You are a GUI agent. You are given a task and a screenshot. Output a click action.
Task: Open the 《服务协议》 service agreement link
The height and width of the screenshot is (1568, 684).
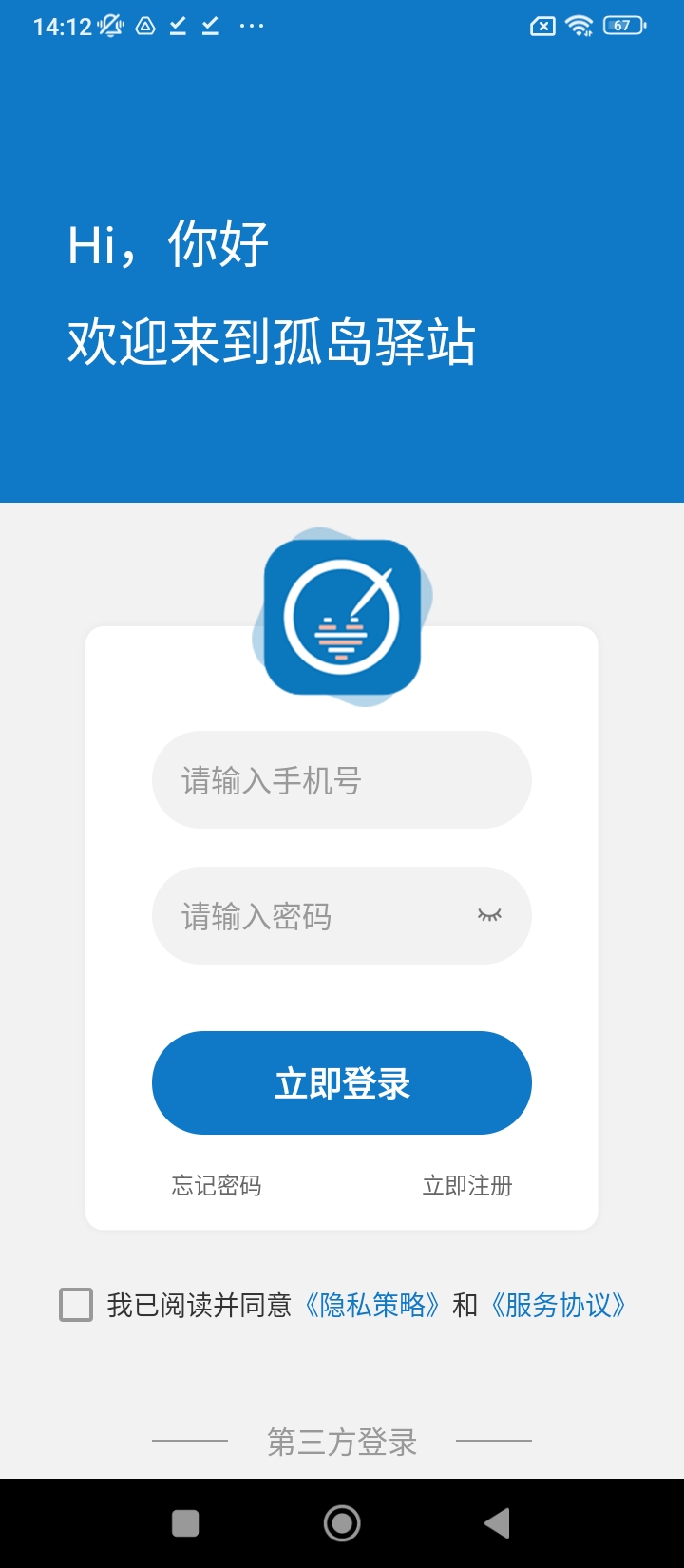point(558,1305)
